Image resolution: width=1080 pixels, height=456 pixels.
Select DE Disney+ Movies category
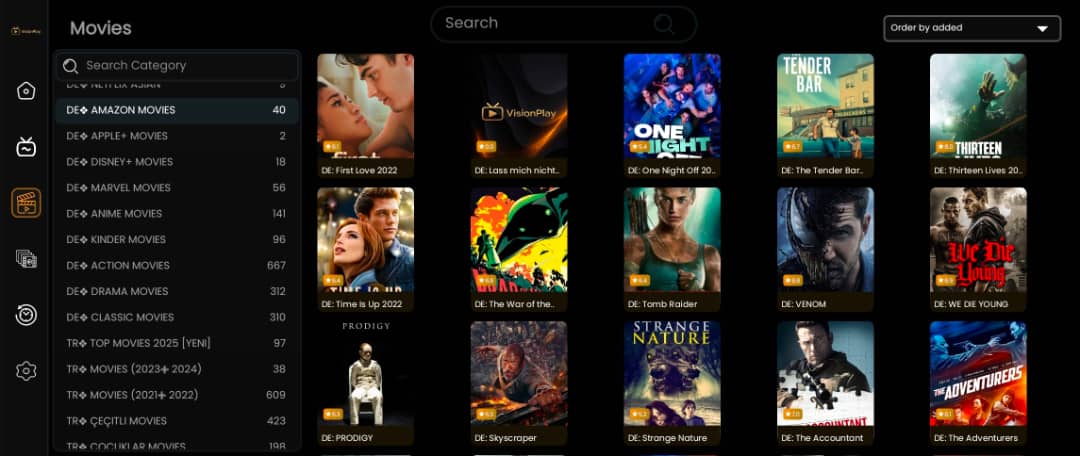pos(176,162)
